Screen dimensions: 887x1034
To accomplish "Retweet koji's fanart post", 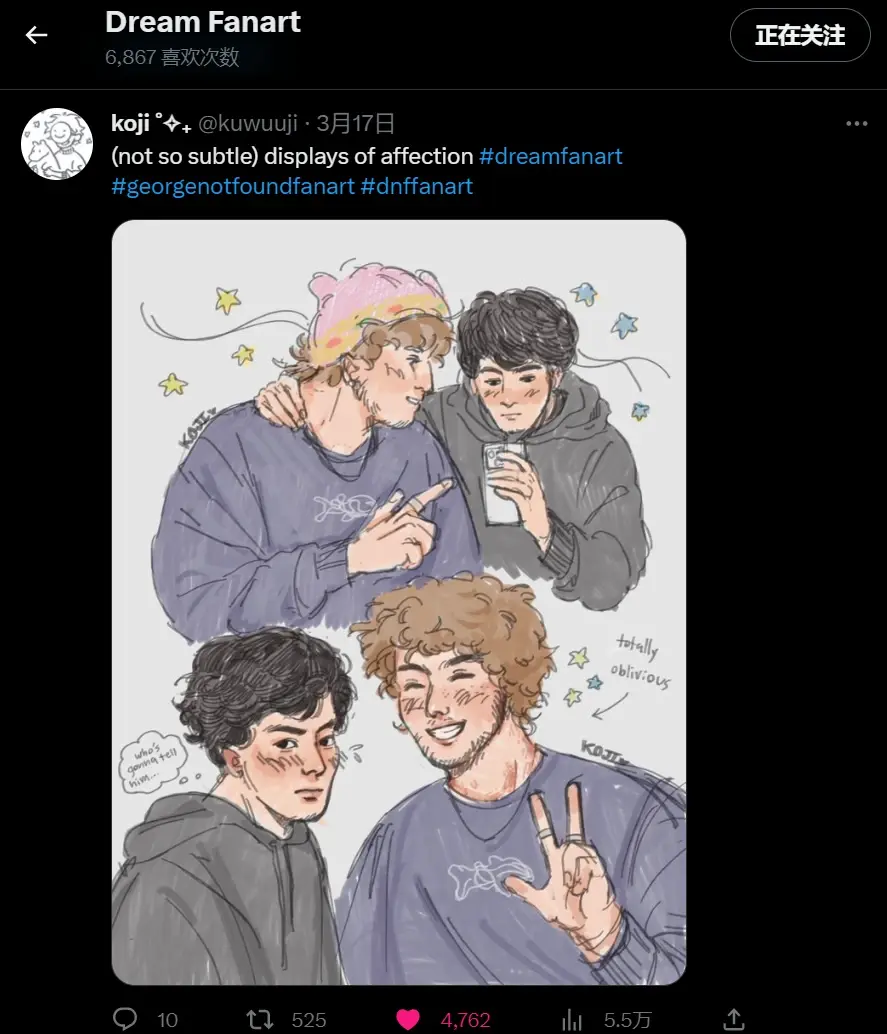I will tap(260, 1019).
